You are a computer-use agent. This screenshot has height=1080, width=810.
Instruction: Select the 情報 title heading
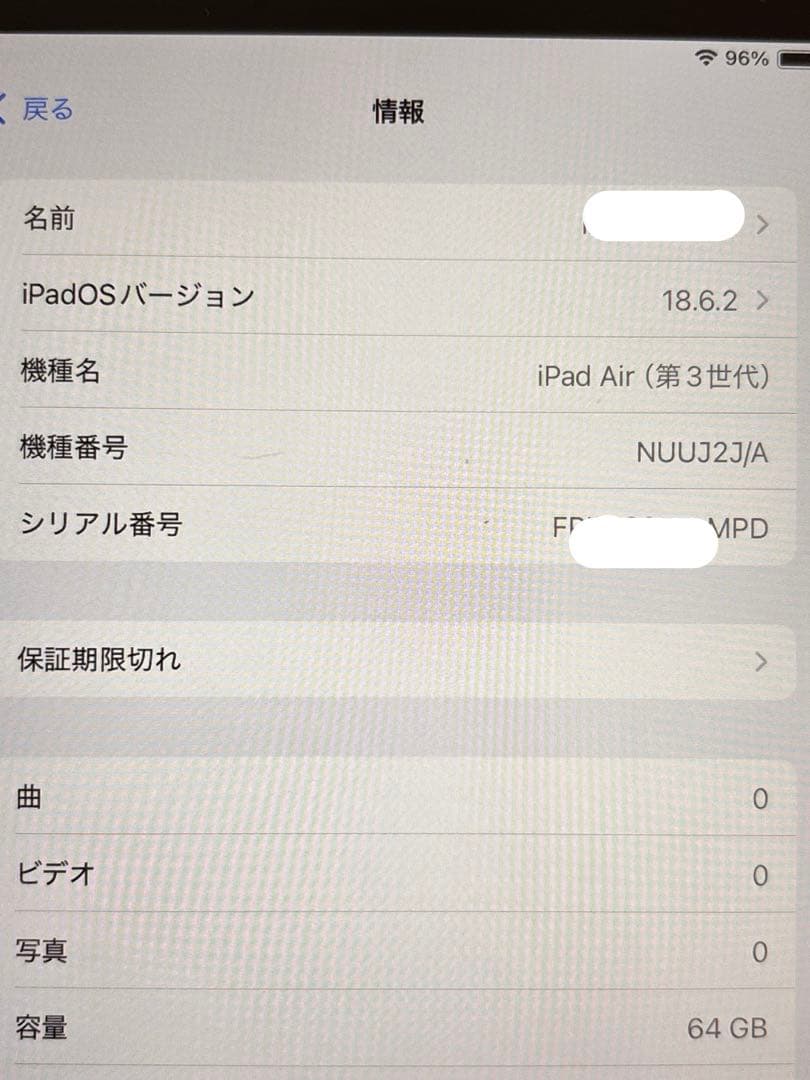[397, 112]
